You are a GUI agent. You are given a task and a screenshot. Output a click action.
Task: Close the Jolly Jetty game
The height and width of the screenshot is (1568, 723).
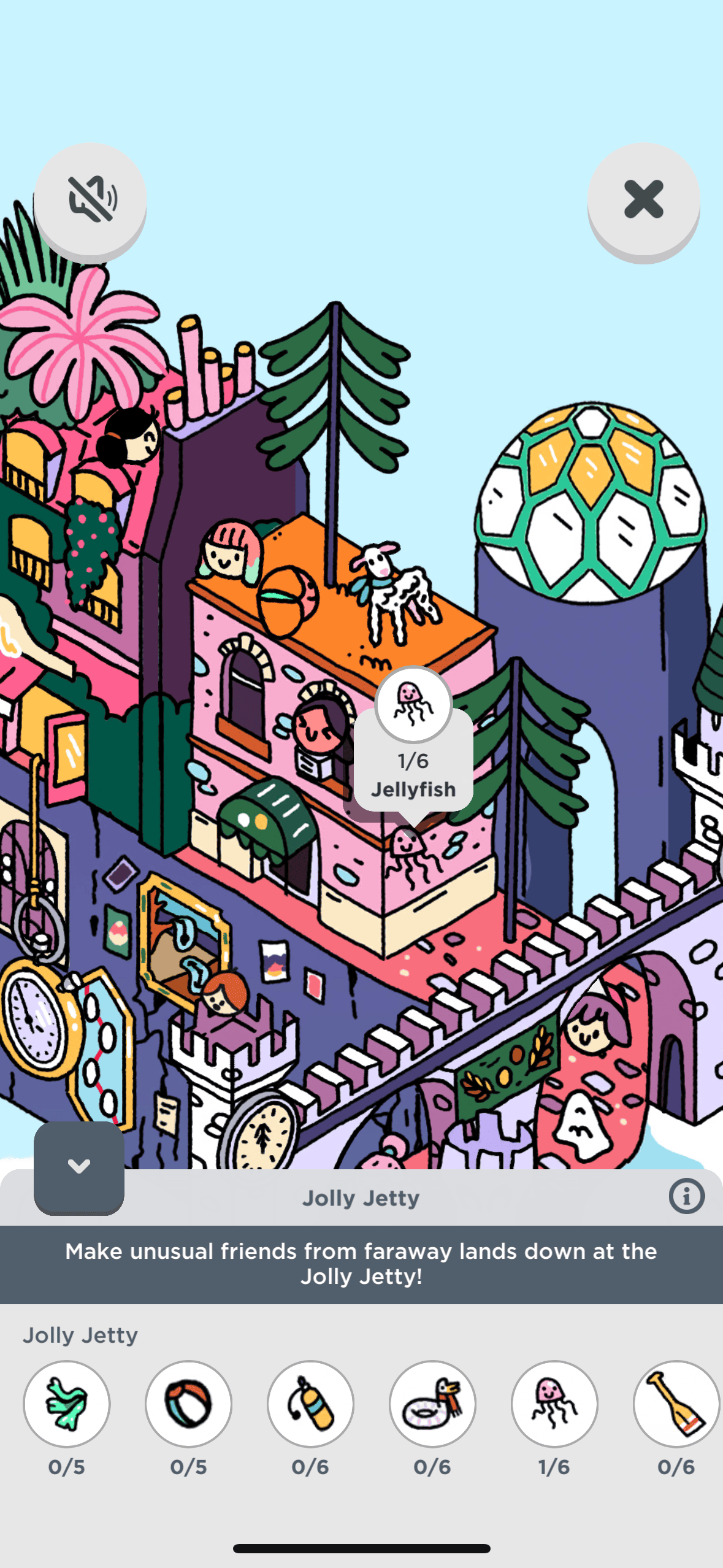[x=643, y=199]
